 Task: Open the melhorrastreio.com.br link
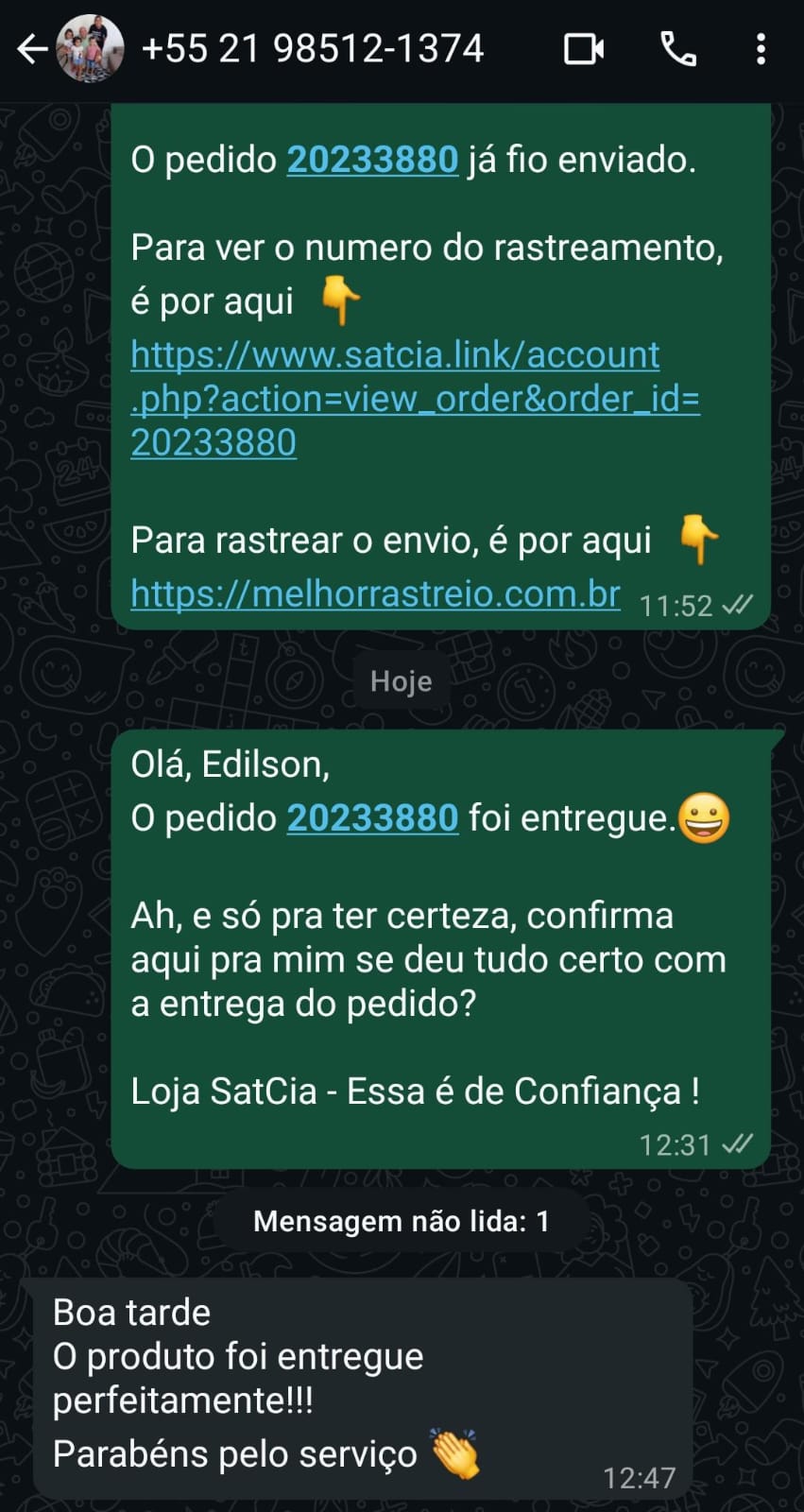[x=375, y=594]
